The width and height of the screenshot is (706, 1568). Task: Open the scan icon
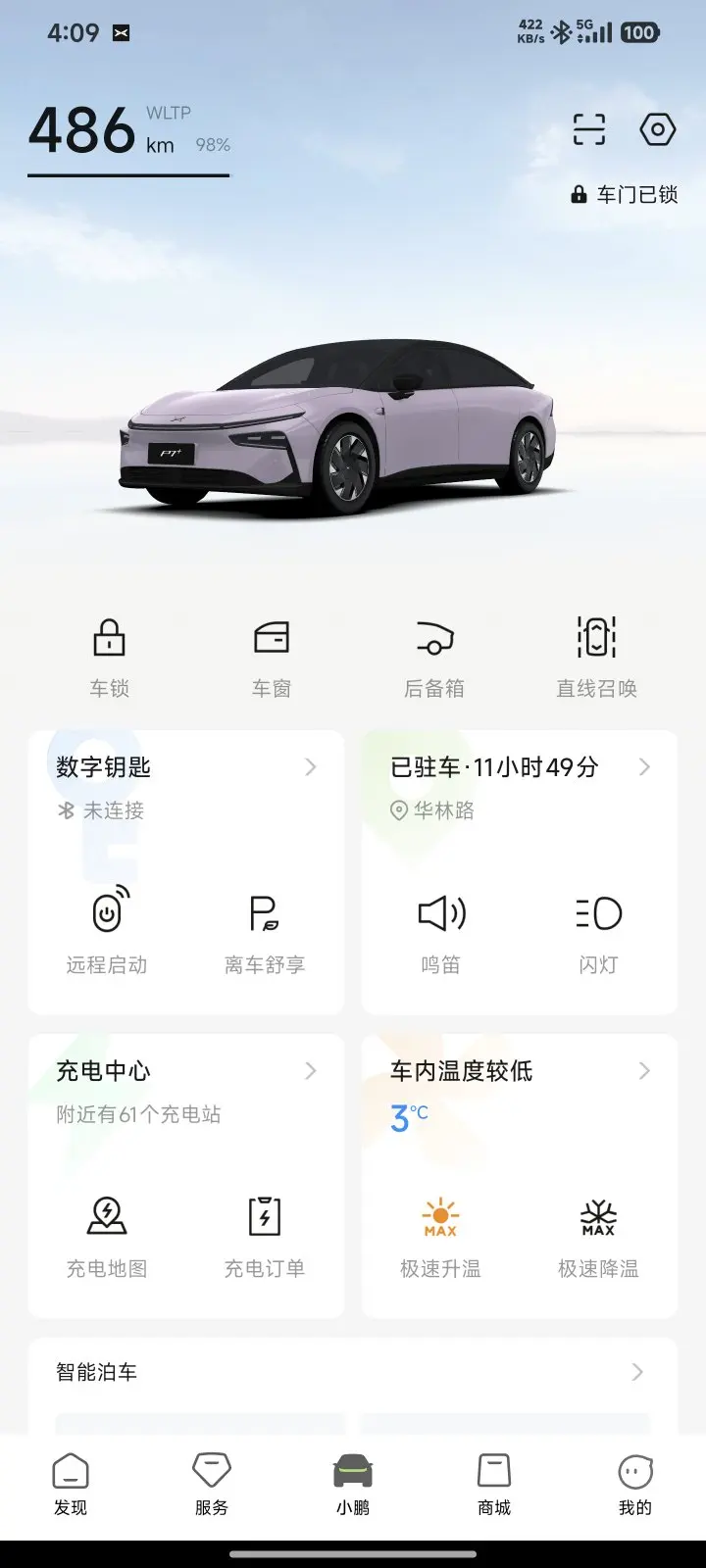[588, 129]
